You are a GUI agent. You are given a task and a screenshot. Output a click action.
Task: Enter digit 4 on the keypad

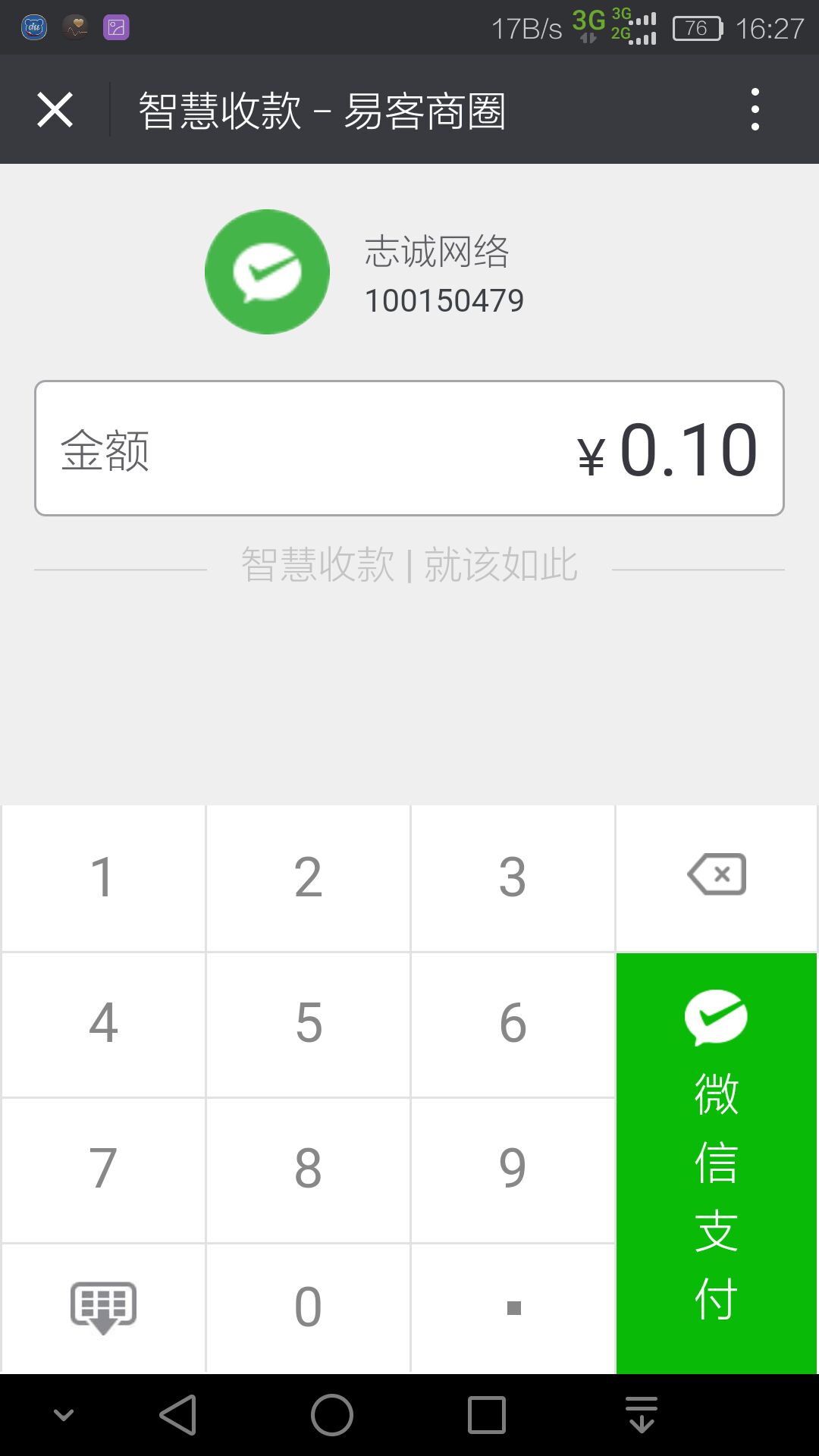pos(103,1024)
